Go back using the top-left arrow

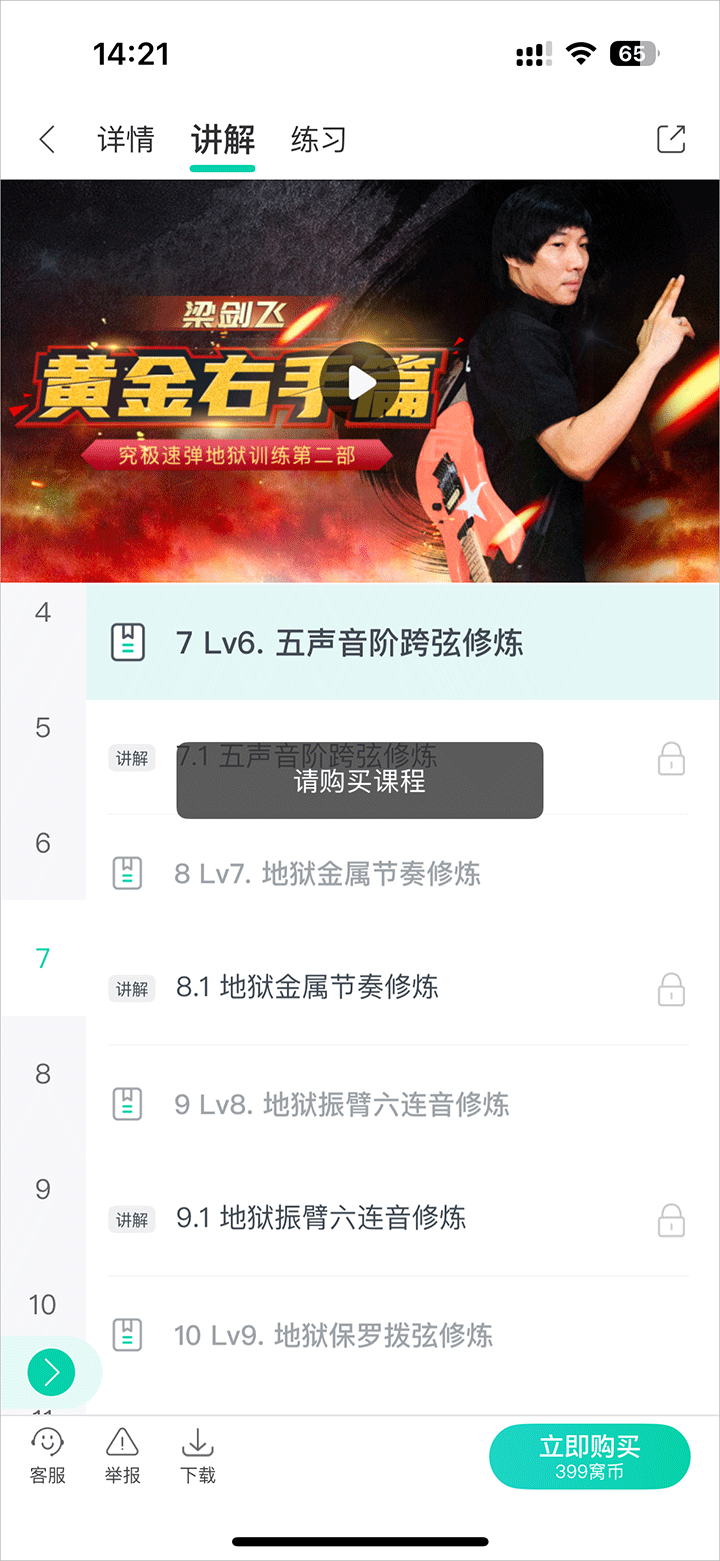[47, 140]
